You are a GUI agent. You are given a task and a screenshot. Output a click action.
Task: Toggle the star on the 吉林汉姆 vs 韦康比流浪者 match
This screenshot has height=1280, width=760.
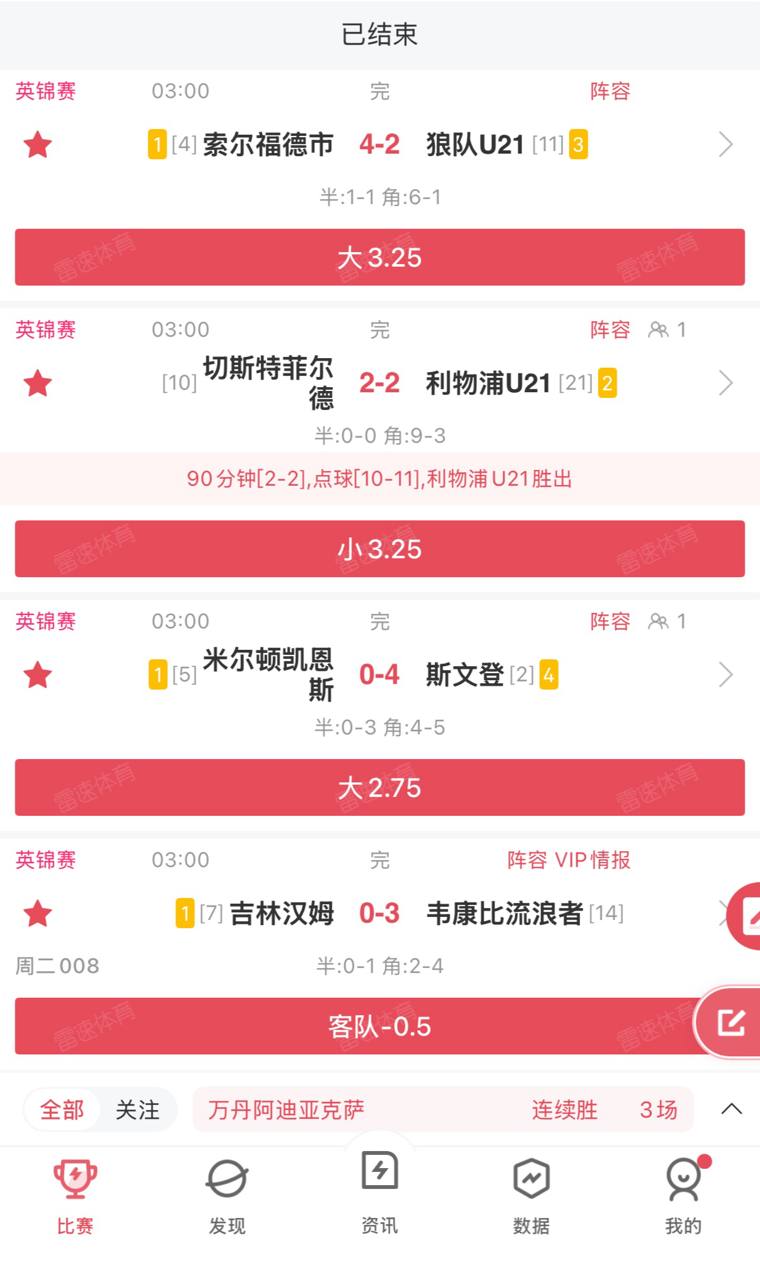point(38,914)
